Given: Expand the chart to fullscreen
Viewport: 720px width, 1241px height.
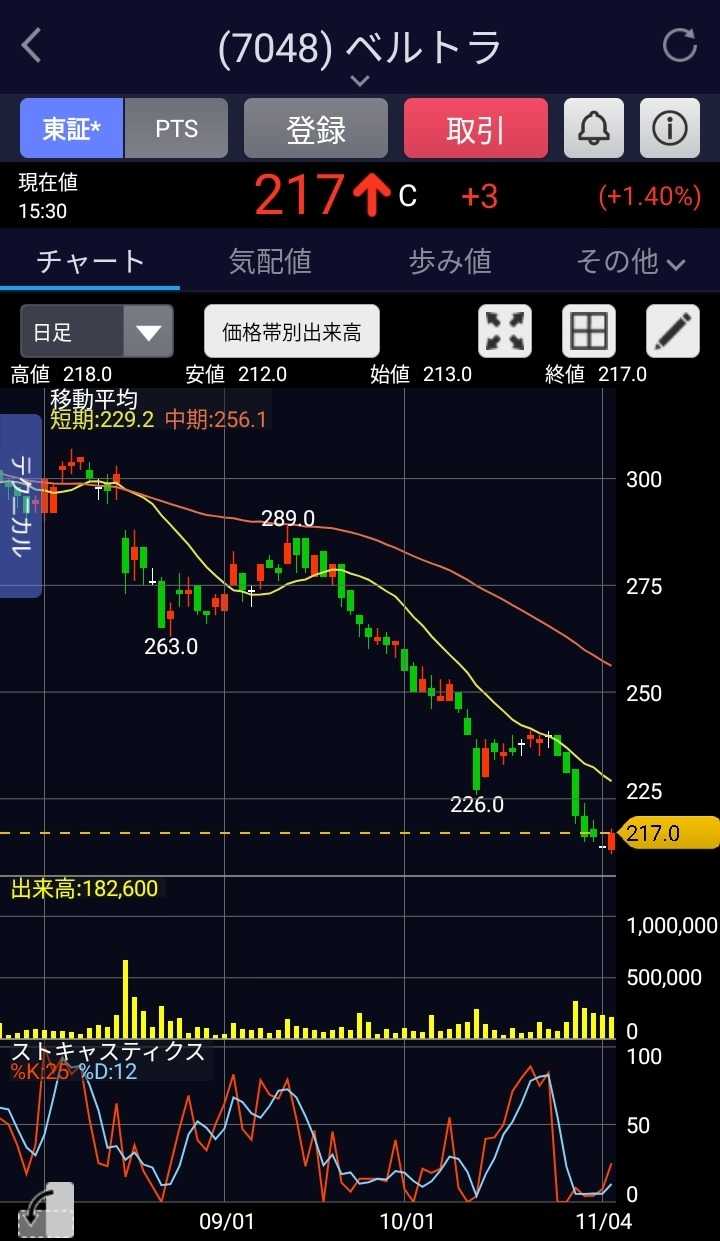Looking at the screenshot, I should (506, 332).
